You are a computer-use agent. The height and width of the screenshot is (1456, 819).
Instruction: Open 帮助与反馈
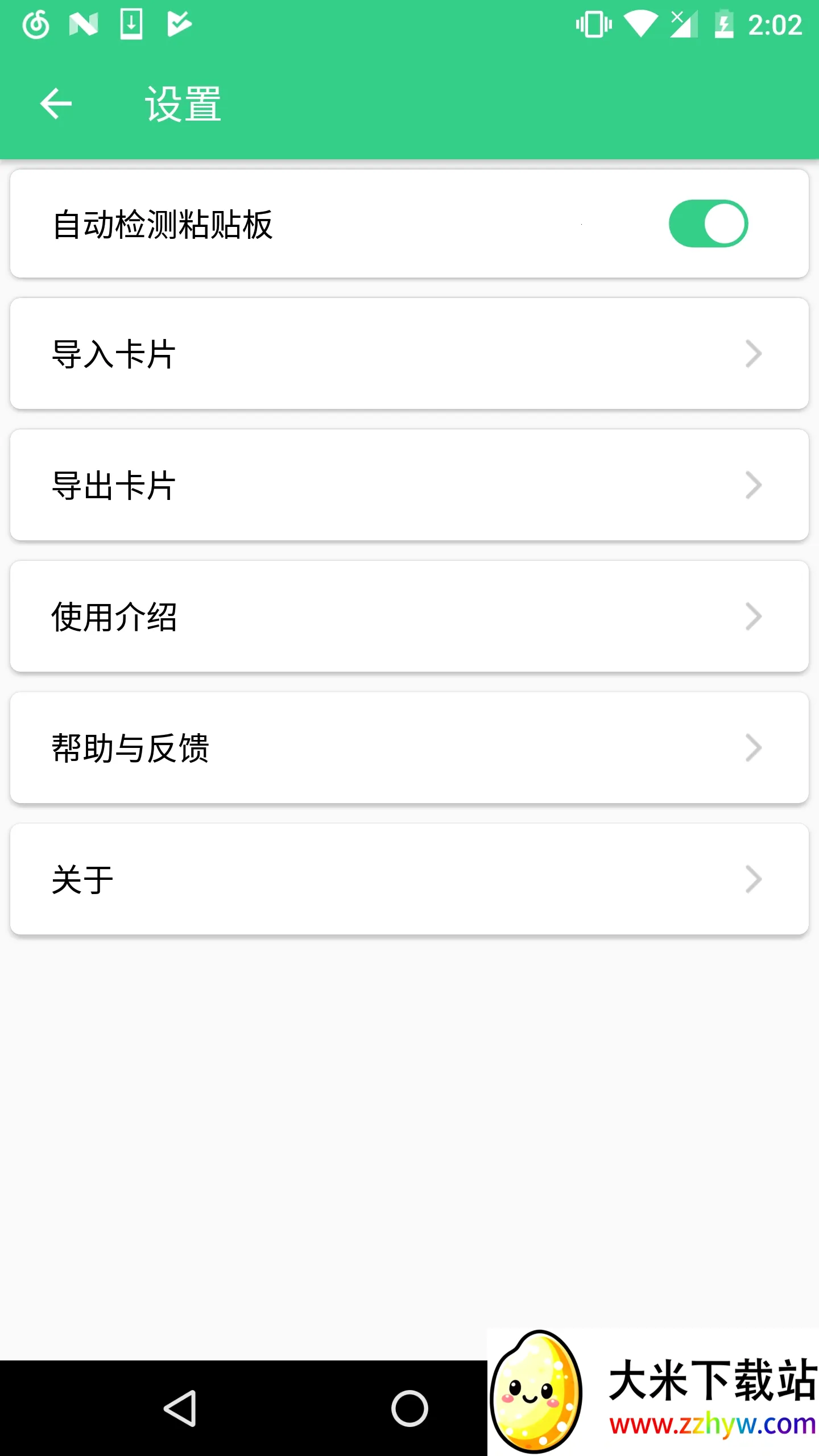pos(409,747)
